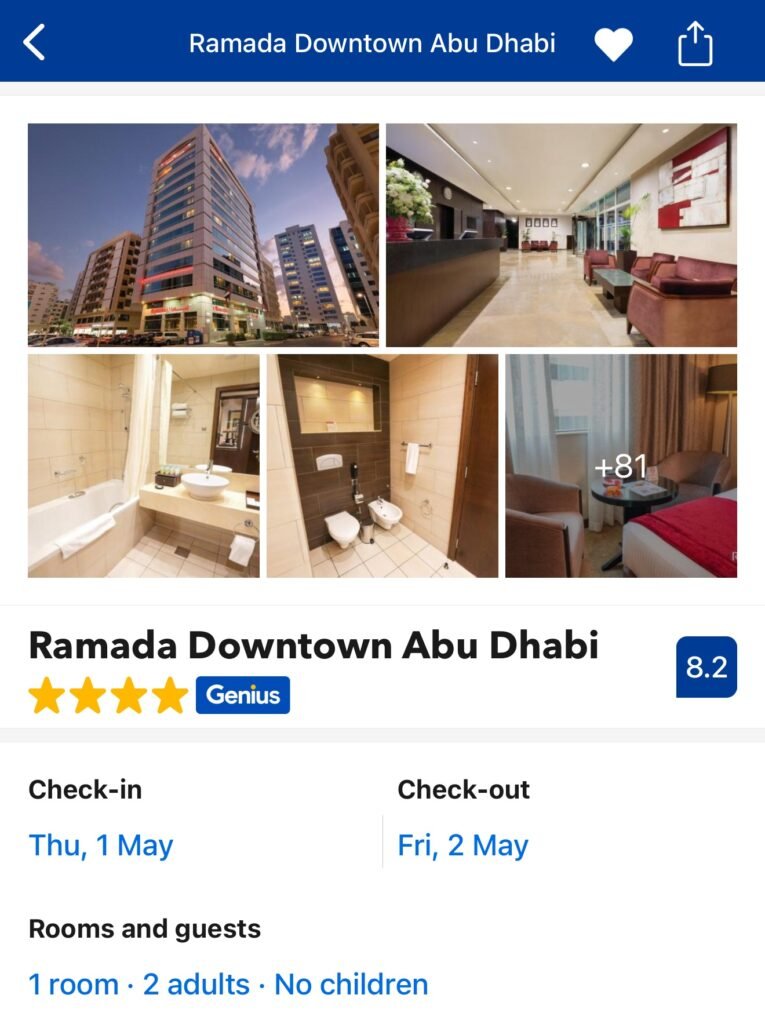Viewport: 765px width, 1024px height.
Task: Open the +81 more photos tile
Action: [x=621, y=466]
